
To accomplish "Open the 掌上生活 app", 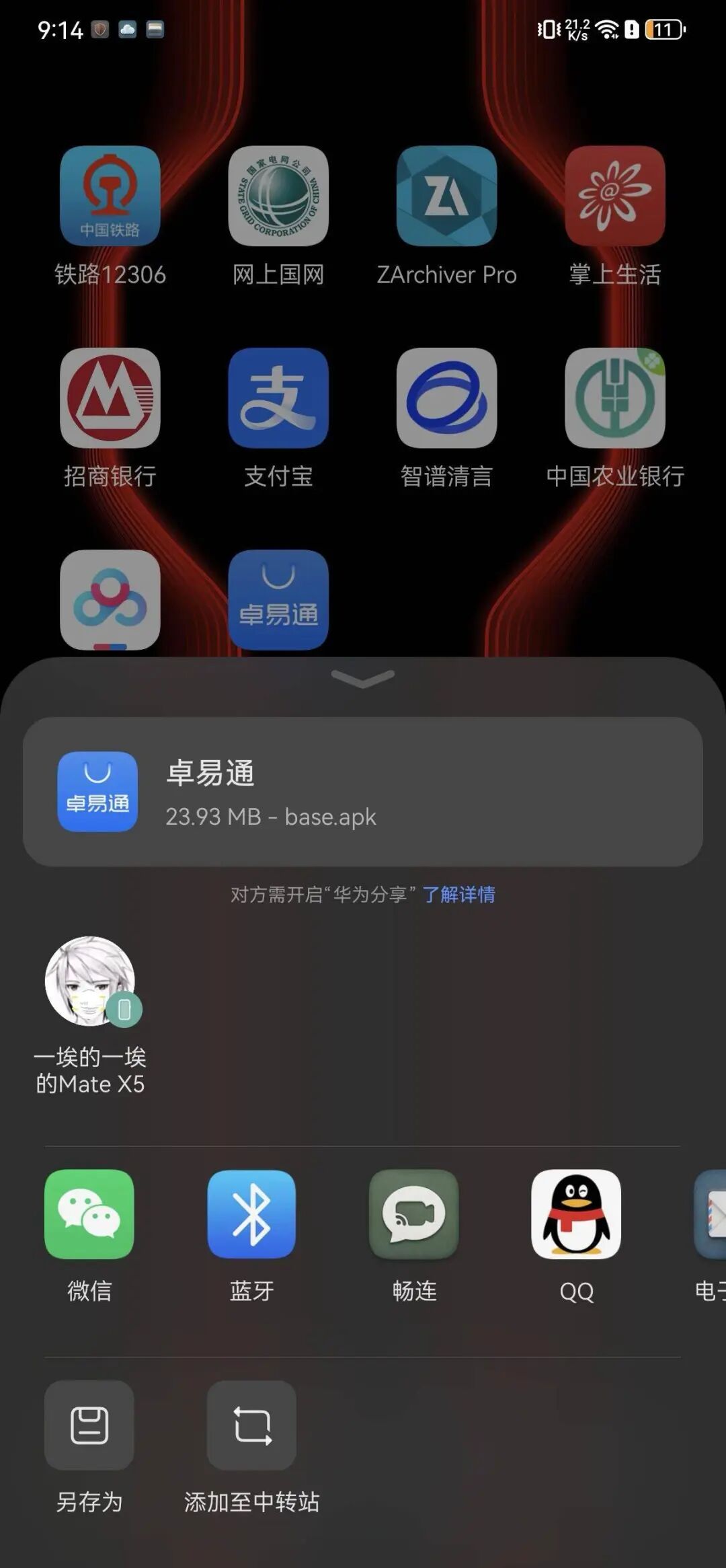I will click(x=614, y=196).
